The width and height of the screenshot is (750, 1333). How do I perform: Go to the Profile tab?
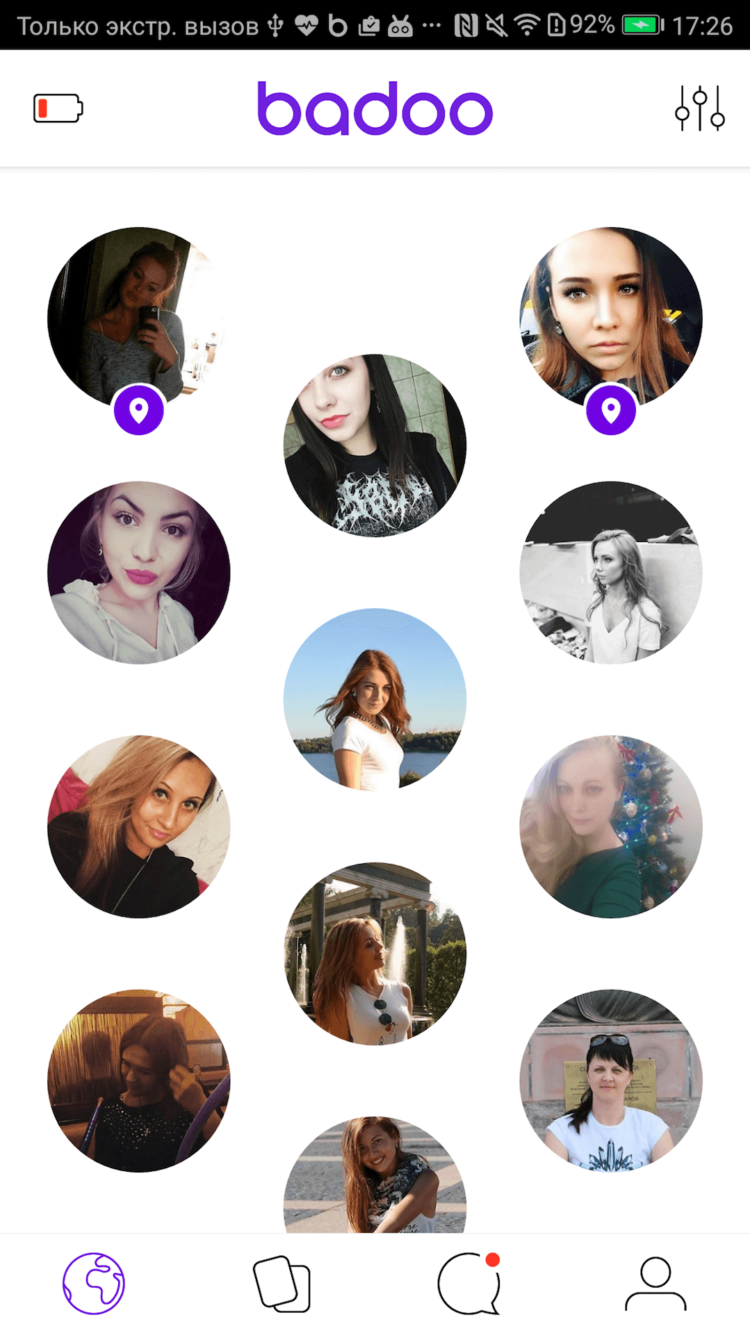[656, 1283]
